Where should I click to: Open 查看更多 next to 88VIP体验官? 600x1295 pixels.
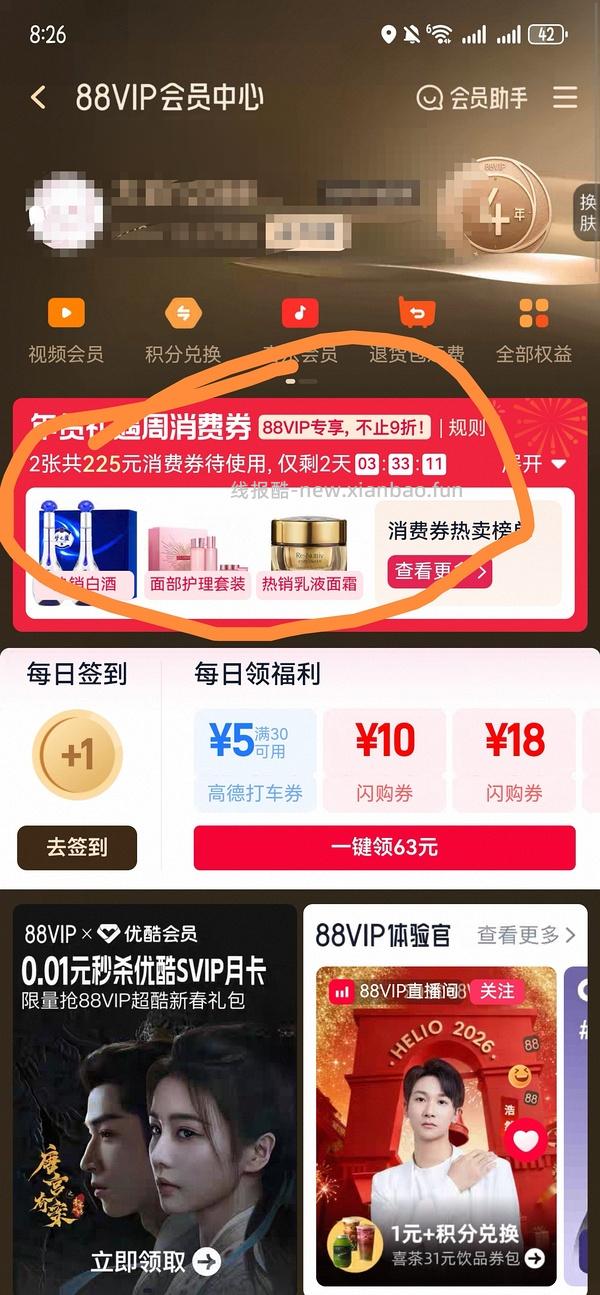(x=526, y=935)
